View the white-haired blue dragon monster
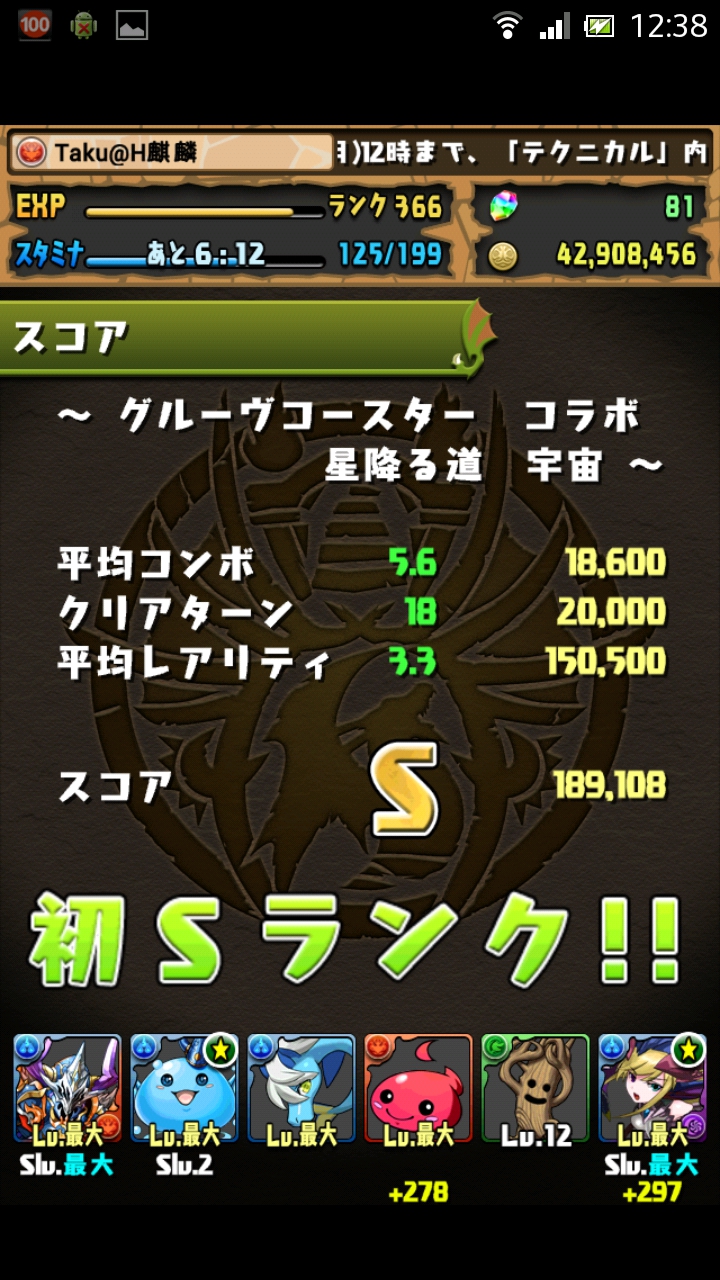 (301, 1090)
